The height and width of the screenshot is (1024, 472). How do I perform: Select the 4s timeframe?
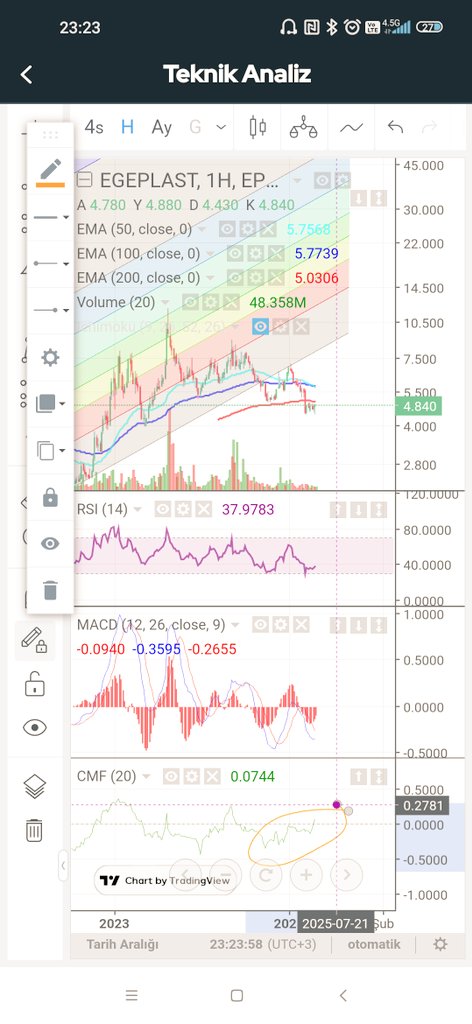tap(94, 127)
